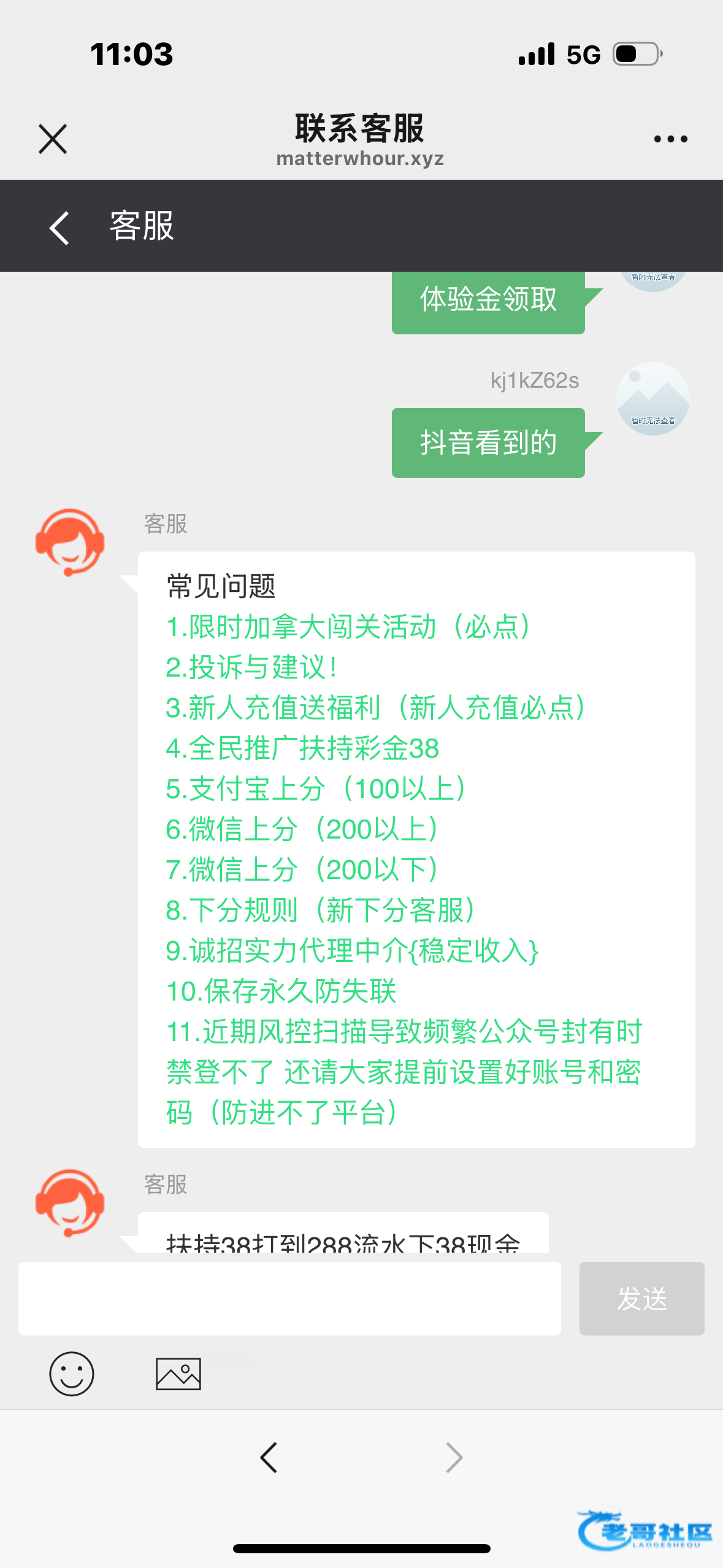
Task: Close the 联系客服 webview page
Action: tap(53, 139)
